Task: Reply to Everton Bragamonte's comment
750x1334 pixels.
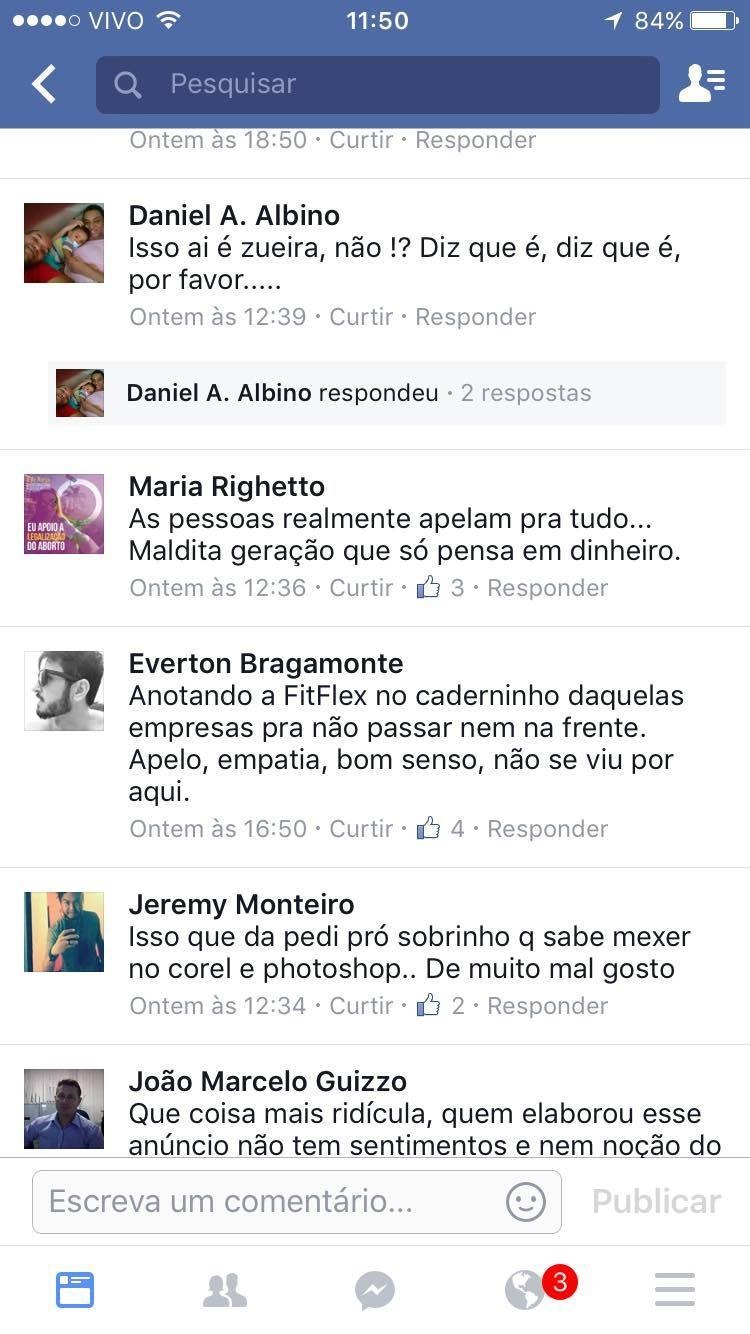Action: point(547,829)
